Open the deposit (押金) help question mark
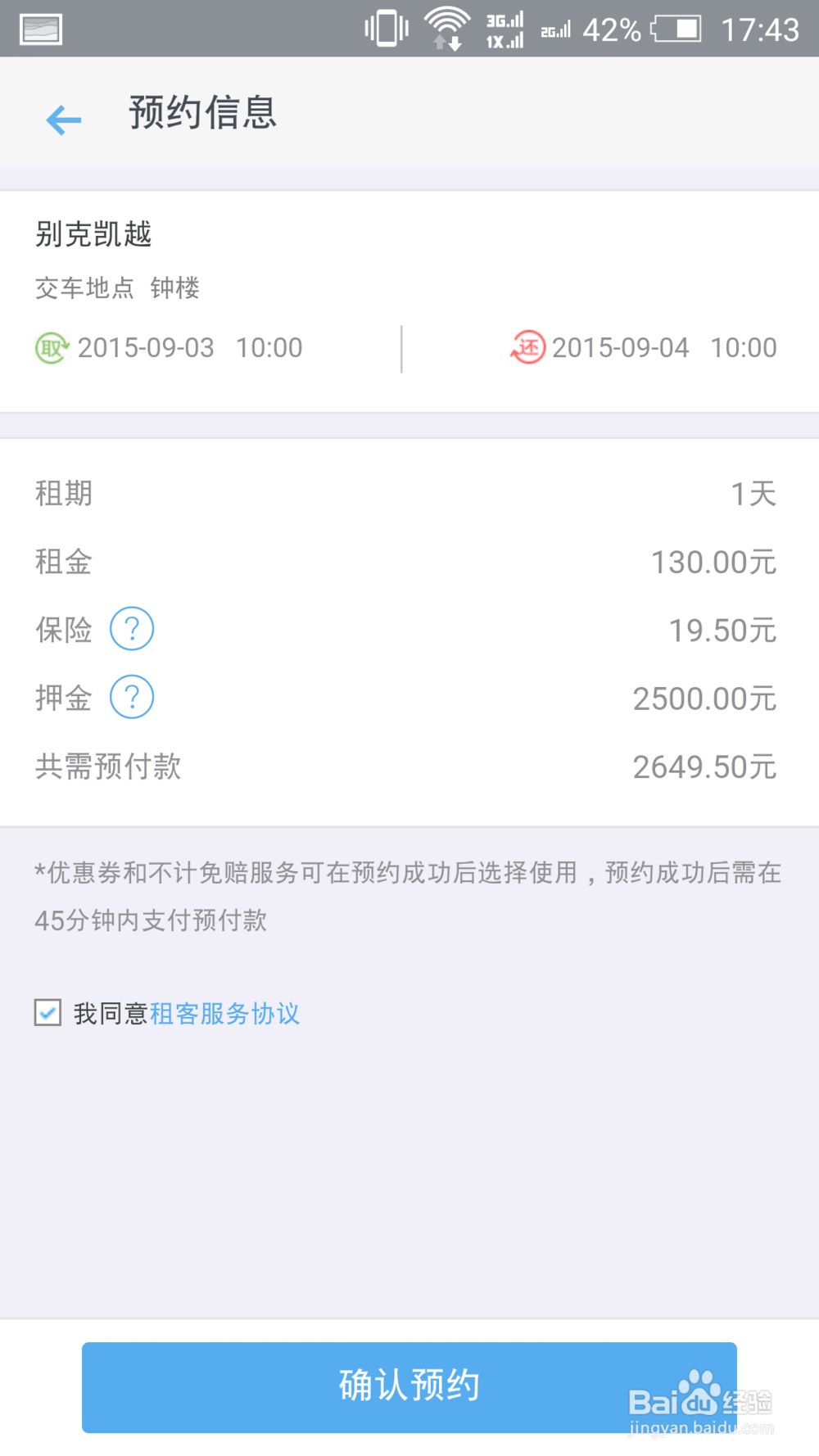This screenshot has width=819, height=1456. click(132, 697)
